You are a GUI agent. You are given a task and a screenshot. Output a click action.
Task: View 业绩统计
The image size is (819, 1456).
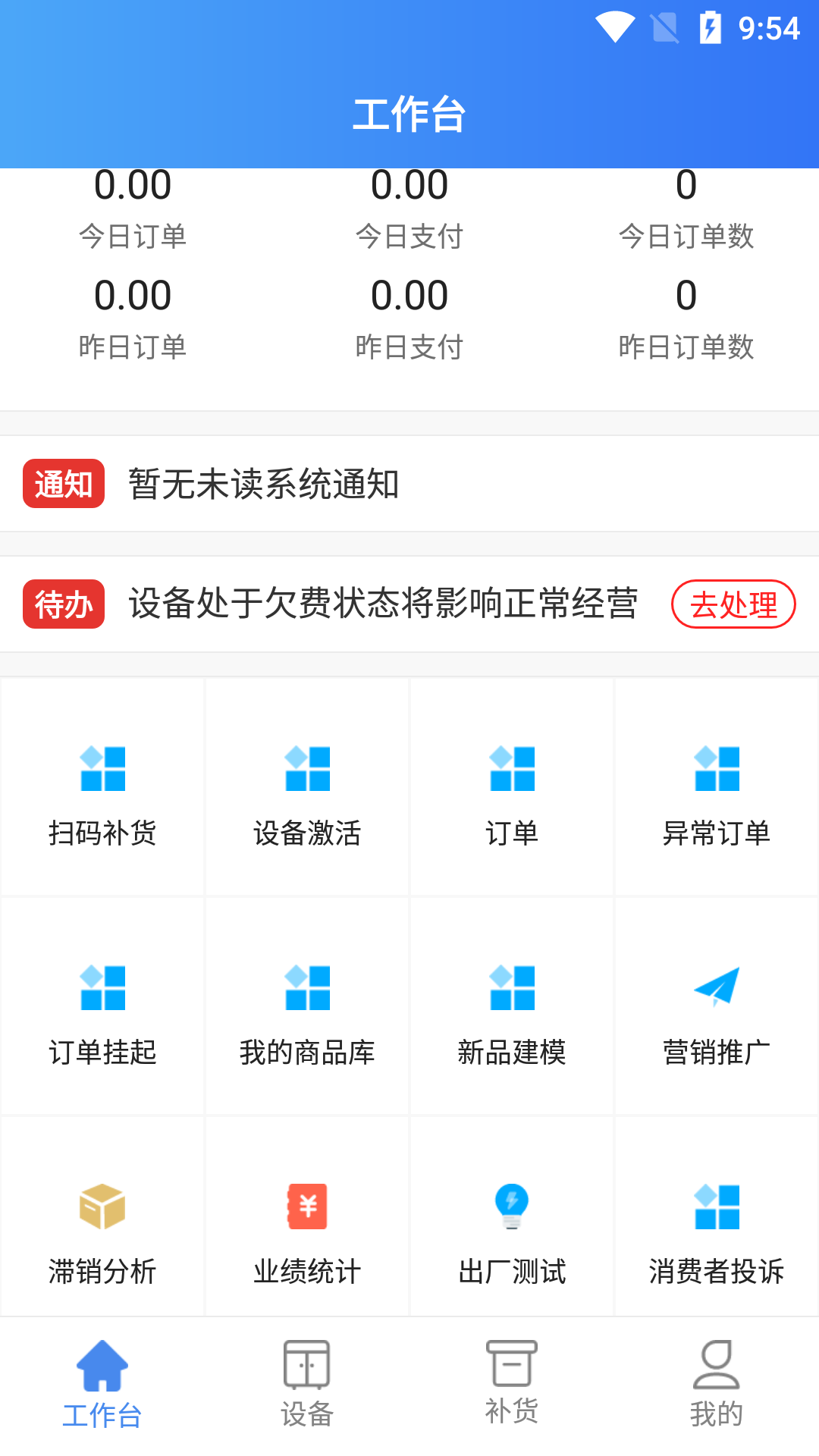point(307,1225)
